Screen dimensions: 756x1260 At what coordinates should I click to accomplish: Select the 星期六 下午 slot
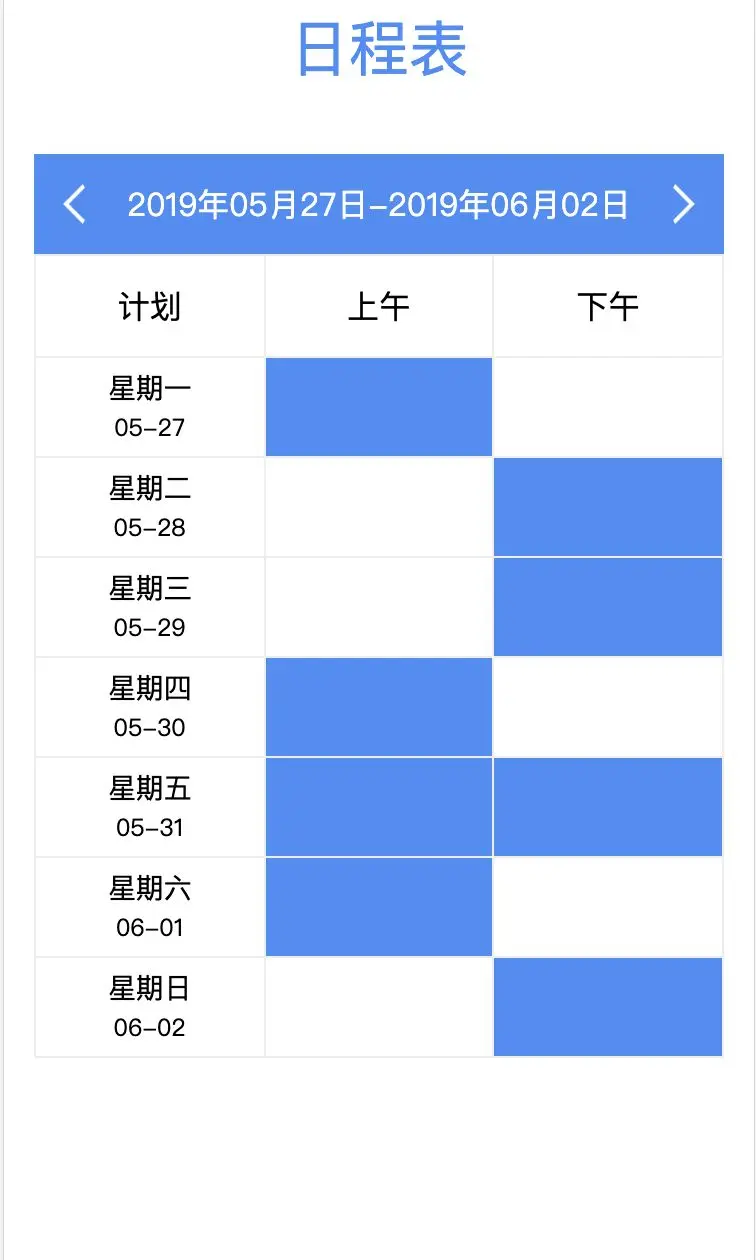[608, 907]
